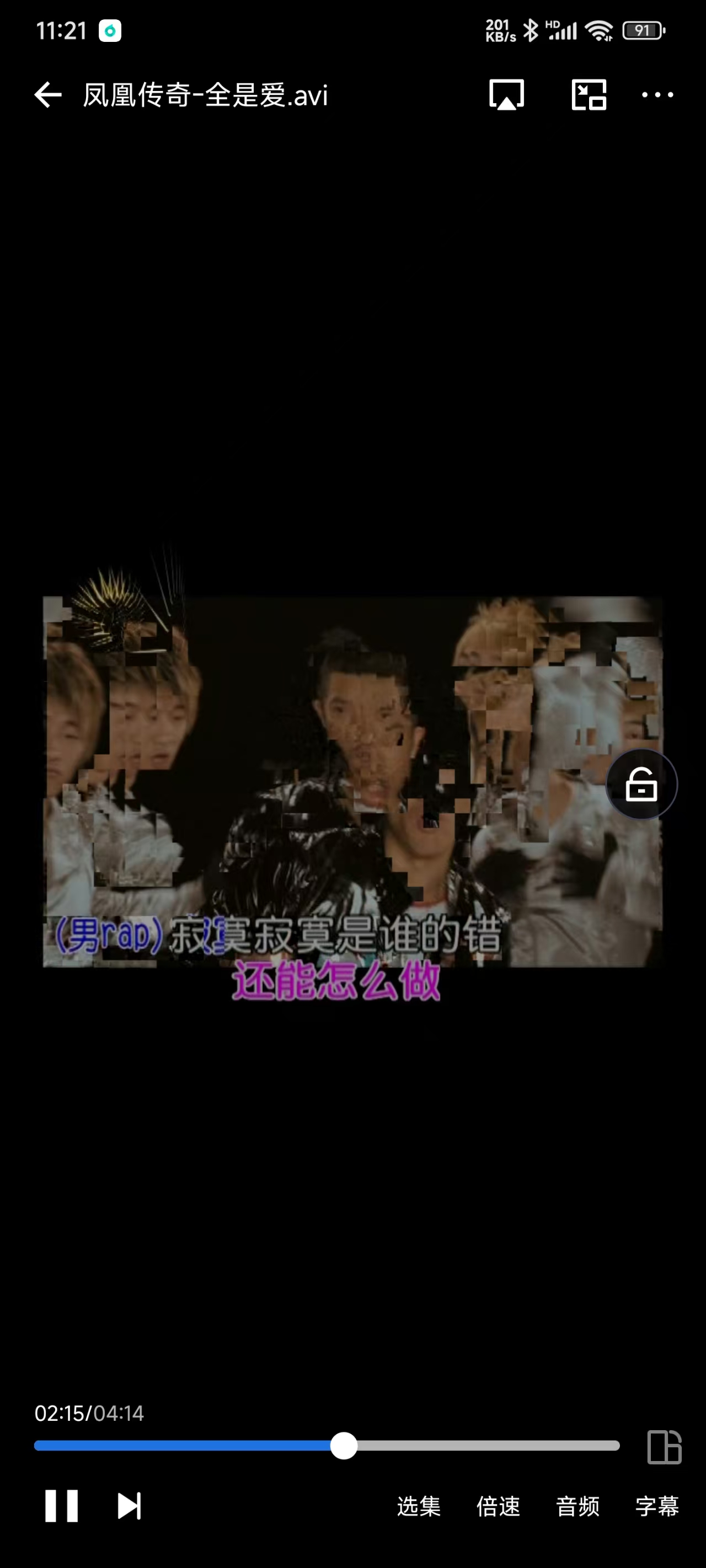The height and width of the screenshot is (1568, 706).
Task: Open the three-dot overflow menu
Action: click(657, 95)
